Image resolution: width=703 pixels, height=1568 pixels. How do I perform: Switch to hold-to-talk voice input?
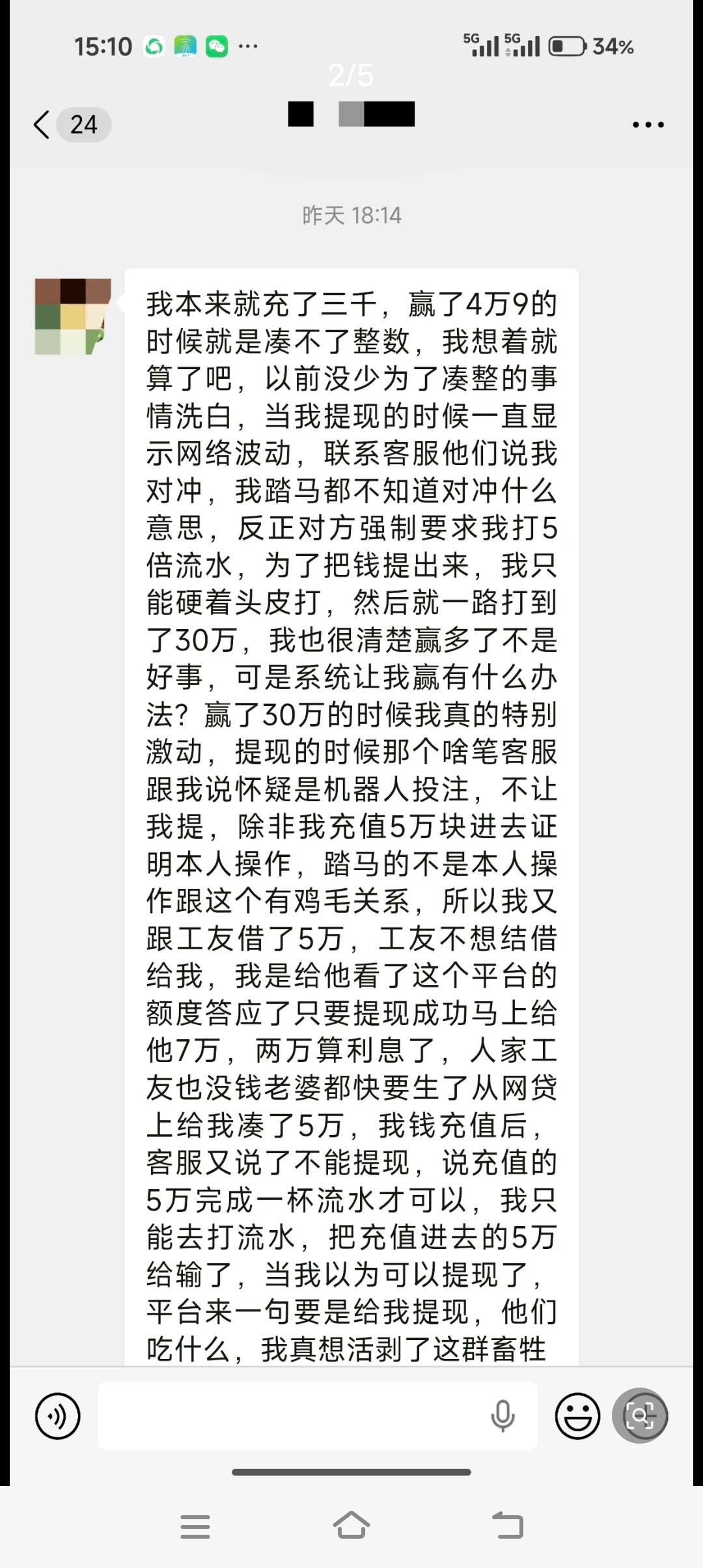coord(58,1416)
